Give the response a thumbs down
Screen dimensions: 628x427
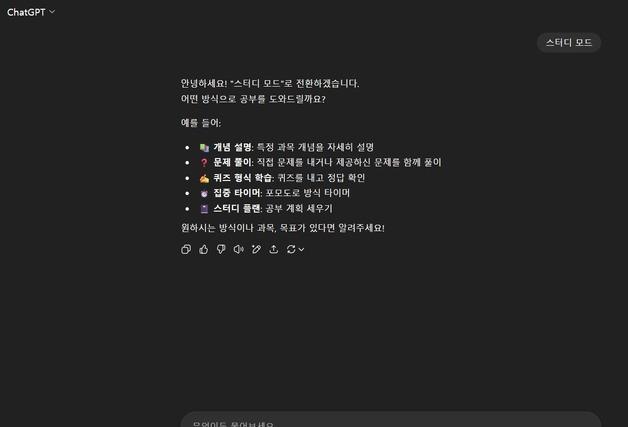click(221, 249)
